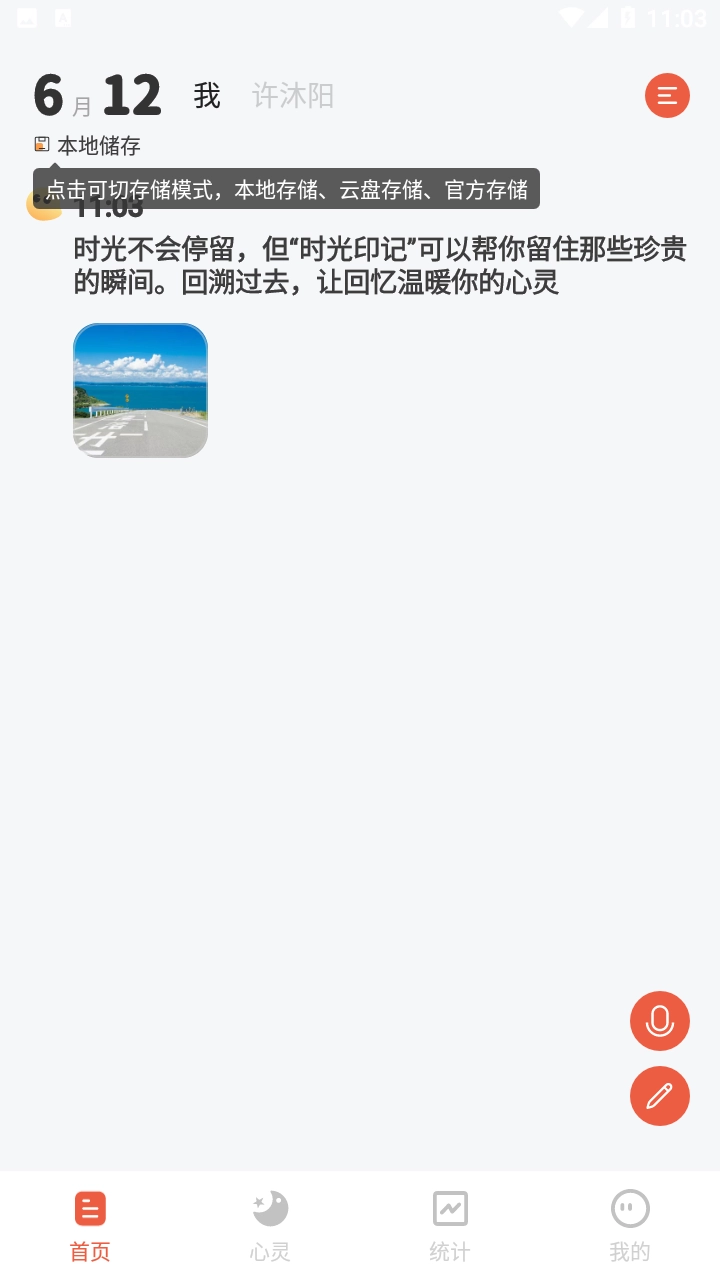Image resolution: width=720 pixels, height=1280 pixels.
Task: Switch to the 许沐阳 diary tab
Action: point(292,96)
